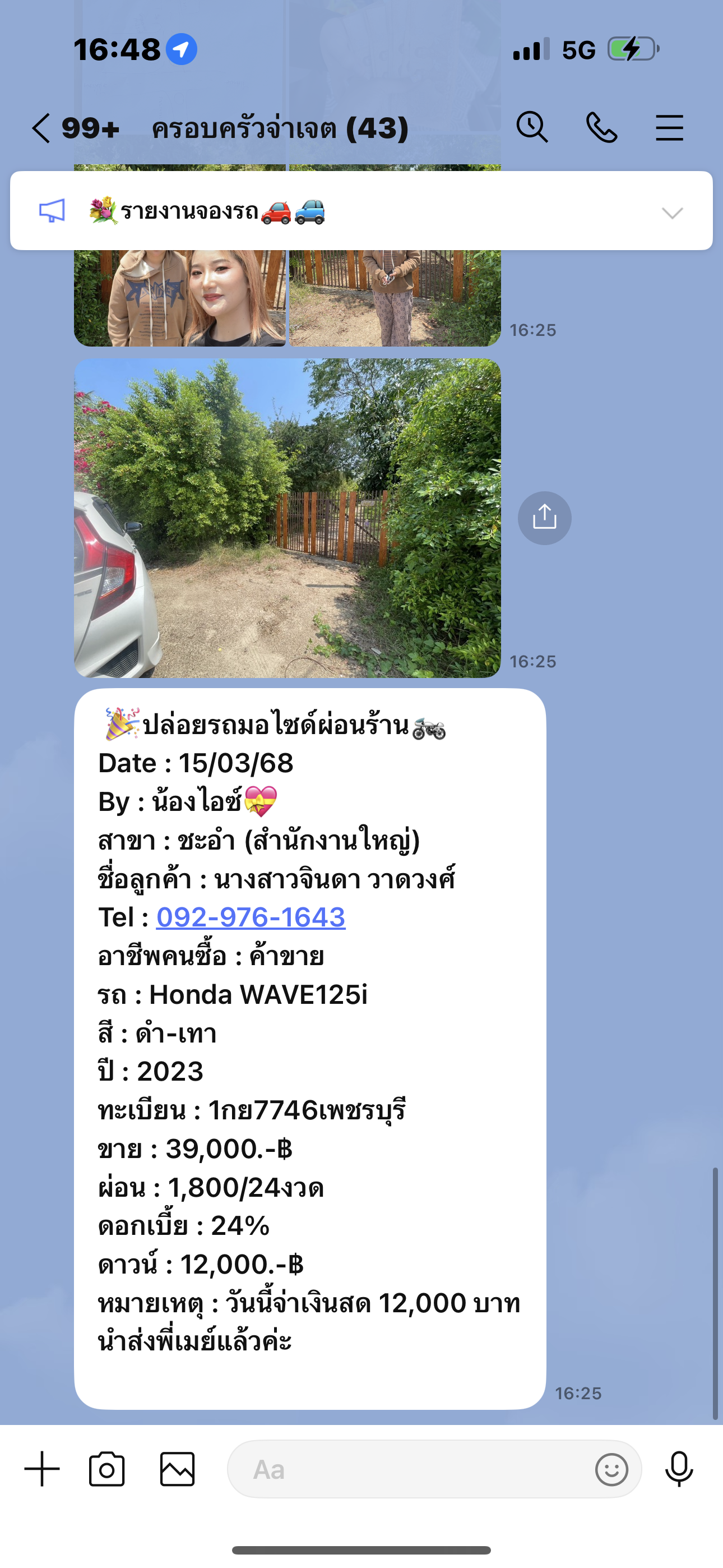723x1568 pixels.
Task: Open the photo of the wooden gate with the white car
Action: (288, 518)
